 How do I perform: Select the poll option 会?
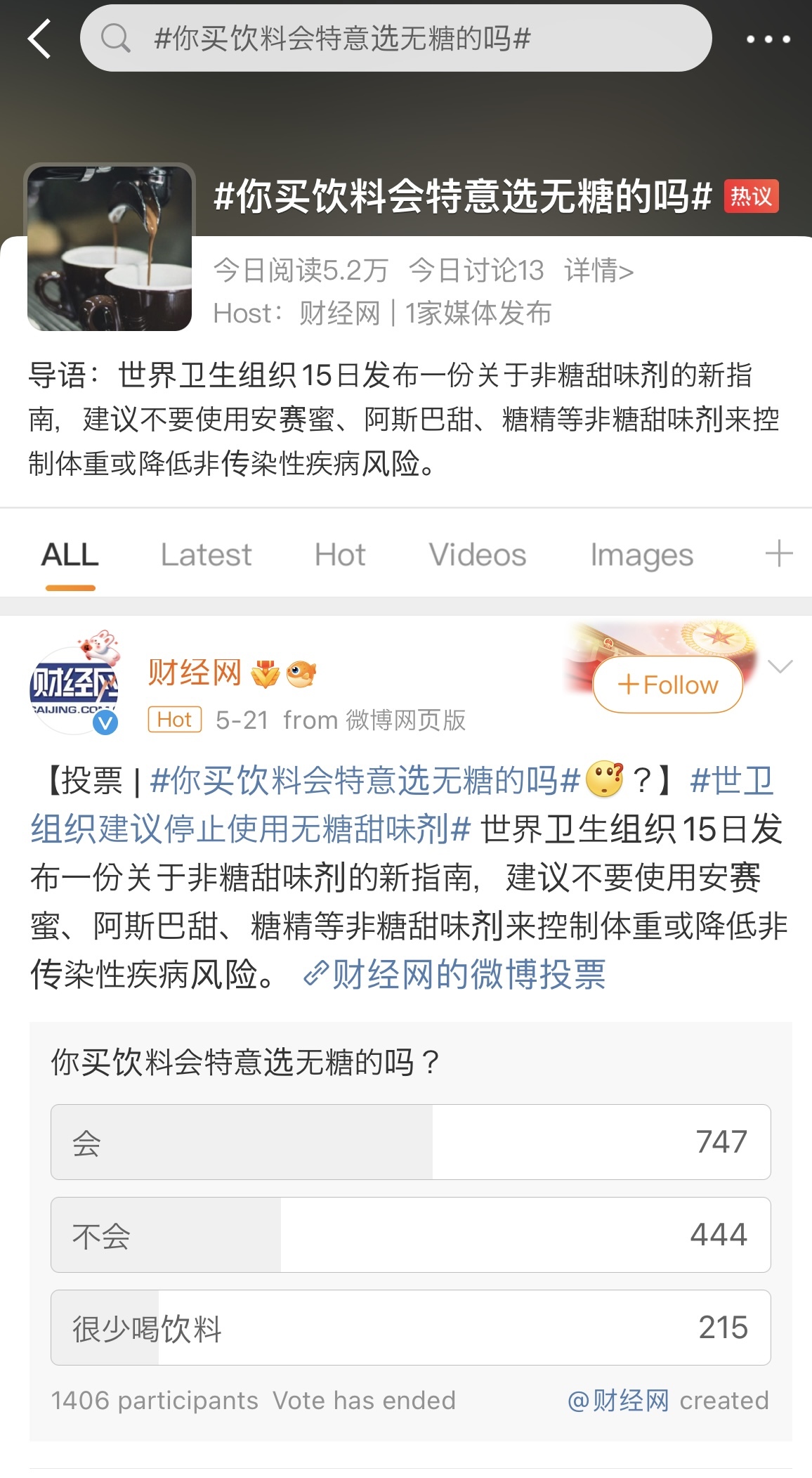pyautogui.click(x=410, y=1142)
